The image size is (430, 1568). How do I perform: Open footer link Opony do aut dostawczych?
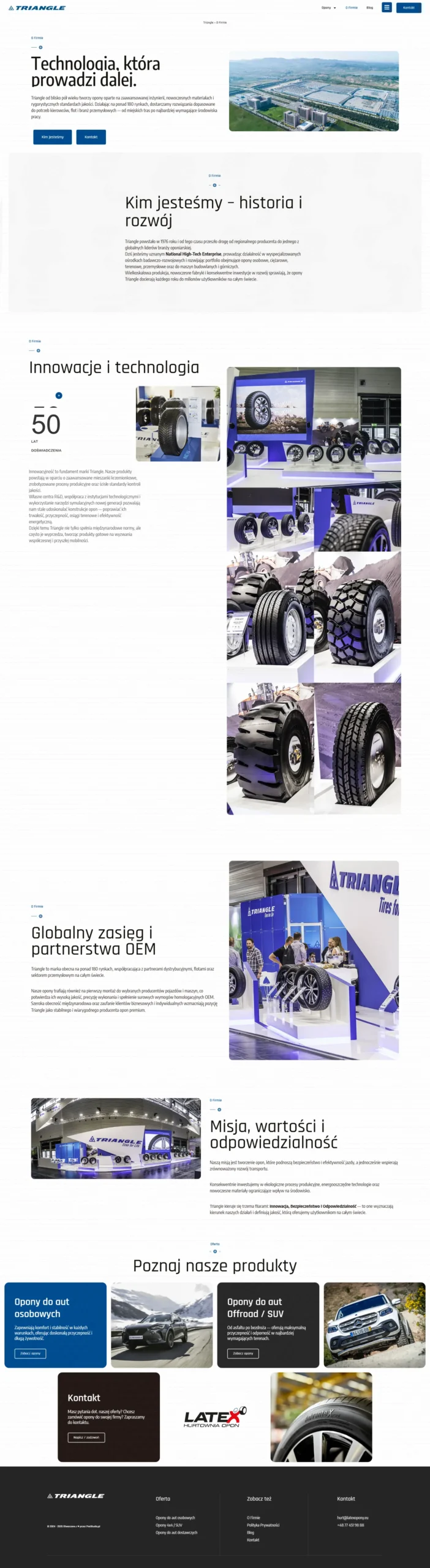point(176,1532)
